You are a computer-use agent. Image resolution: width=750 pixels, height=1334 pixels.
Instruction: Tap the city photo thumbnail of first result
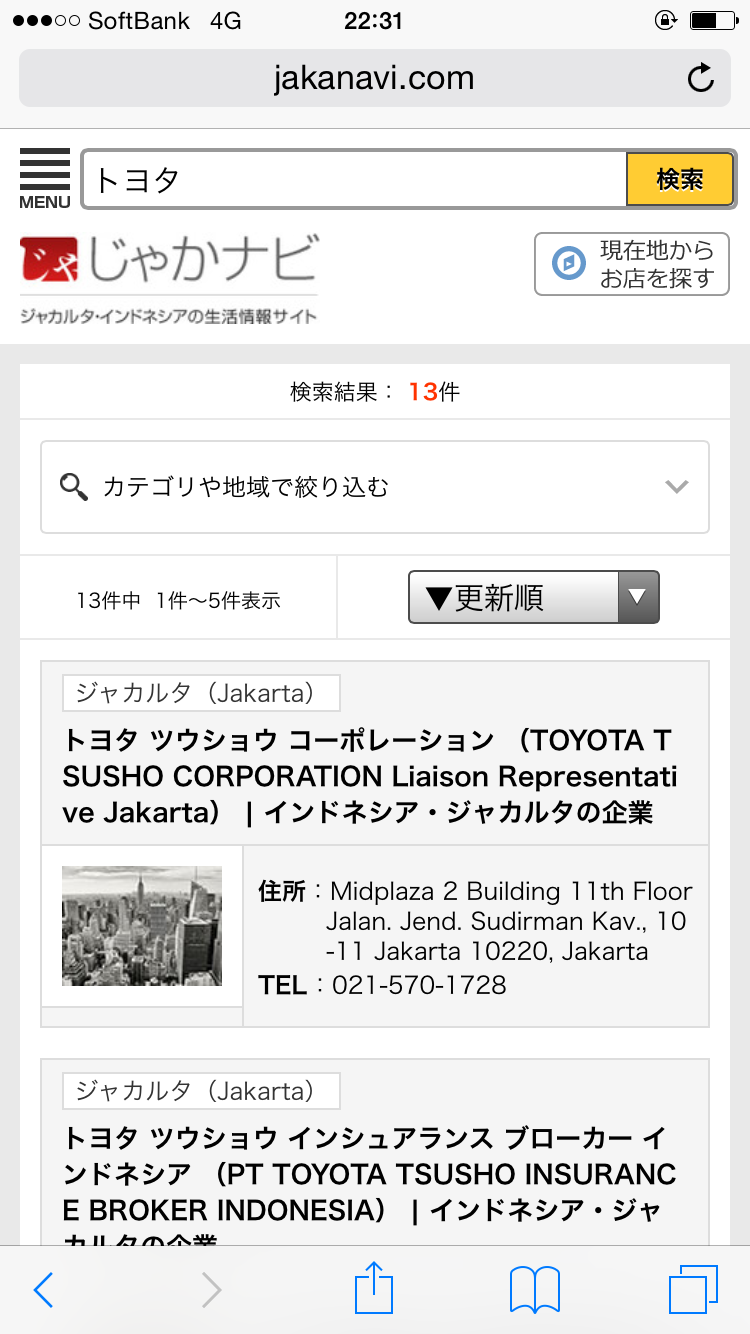pyautogui.click(x=142, y=926)
